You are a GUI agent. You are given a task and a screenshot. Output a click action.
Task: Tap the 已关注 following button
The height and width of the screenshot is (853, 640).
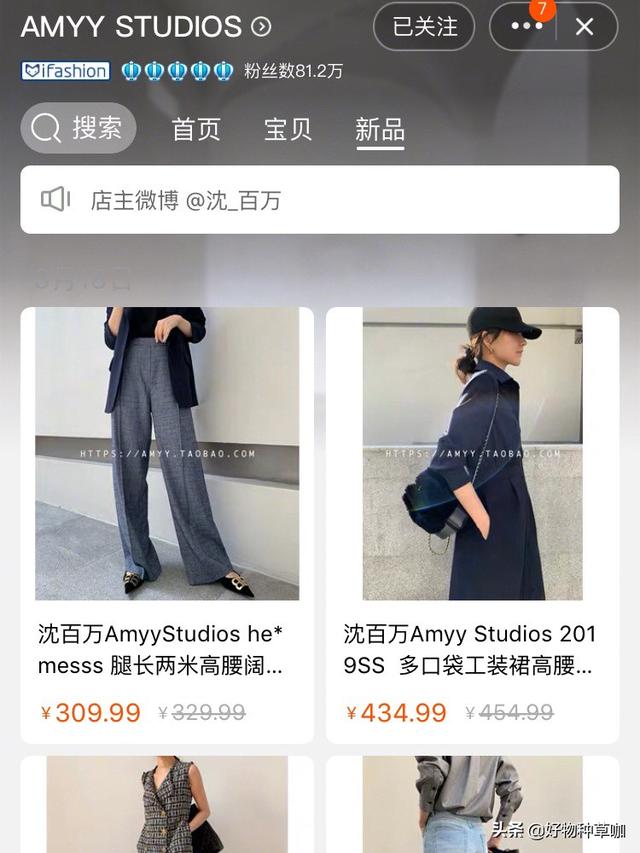point(424,27)
